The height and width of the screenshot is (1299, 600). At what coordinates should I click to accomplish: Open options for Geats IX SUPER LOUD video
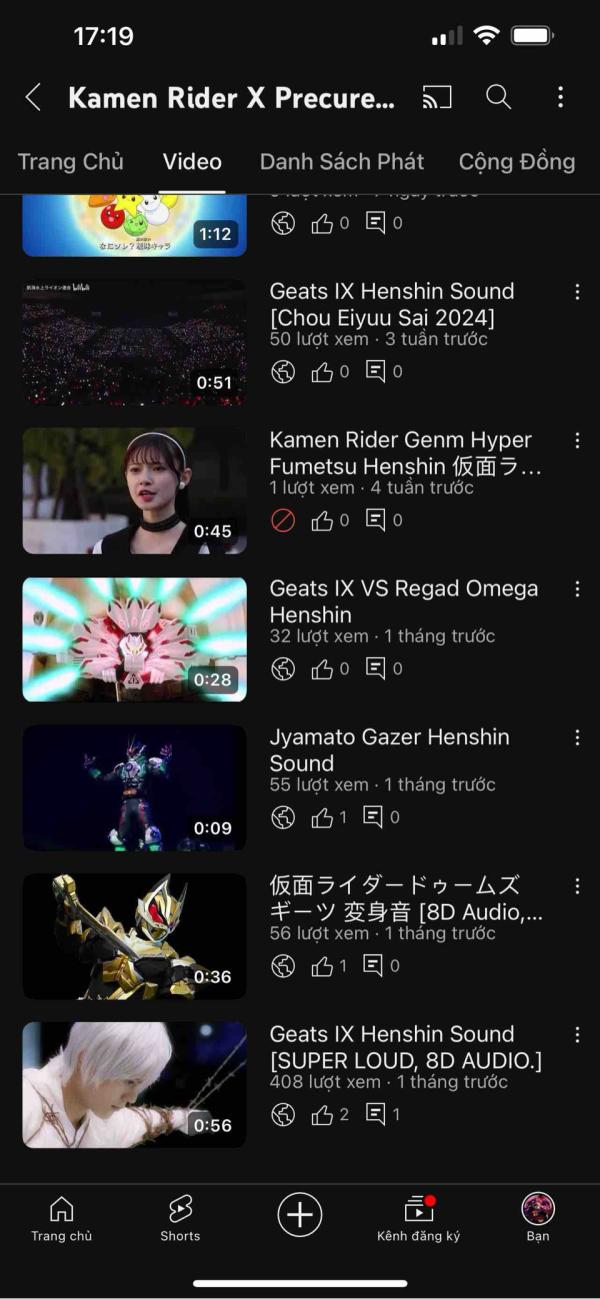coord(577,1034)
